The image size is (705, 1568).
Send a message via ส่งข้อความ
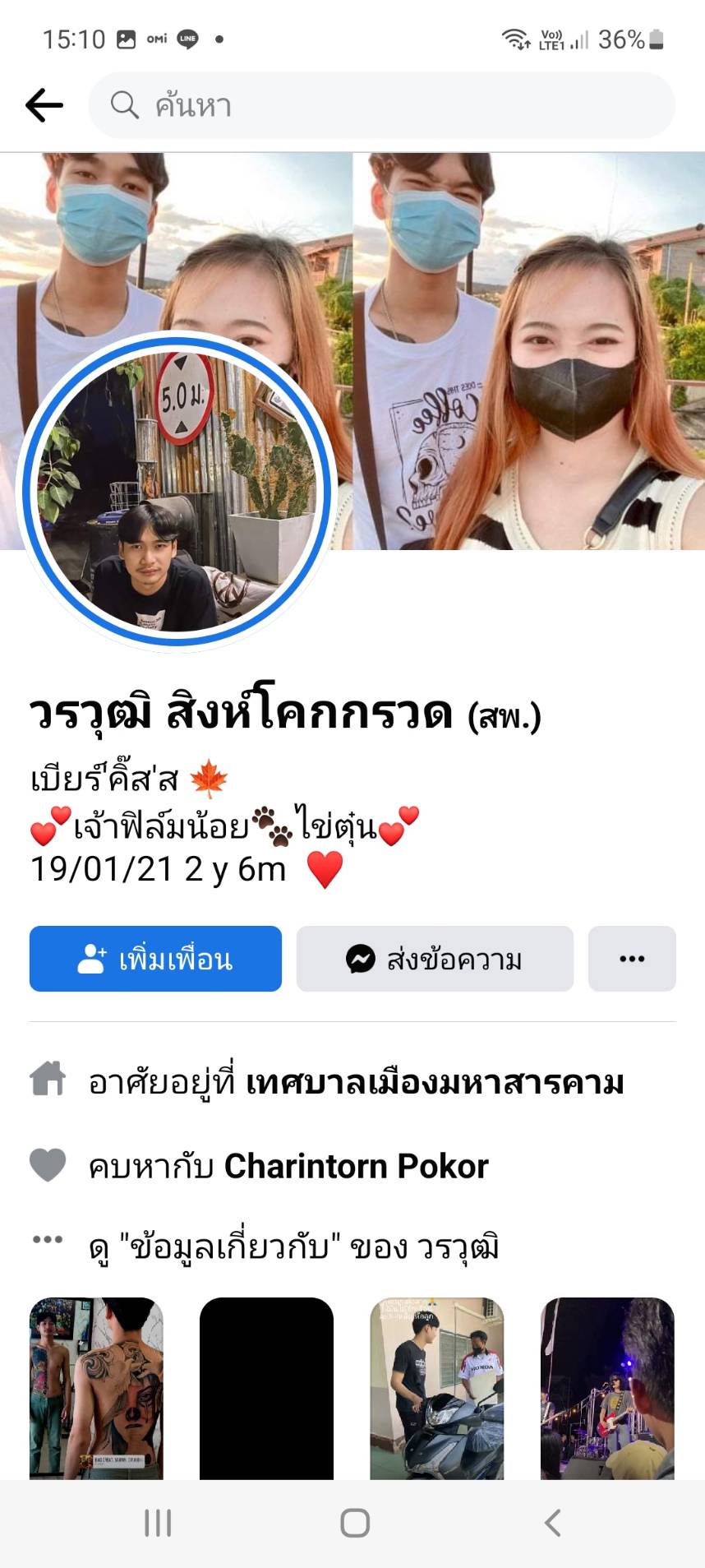point(435,959)
